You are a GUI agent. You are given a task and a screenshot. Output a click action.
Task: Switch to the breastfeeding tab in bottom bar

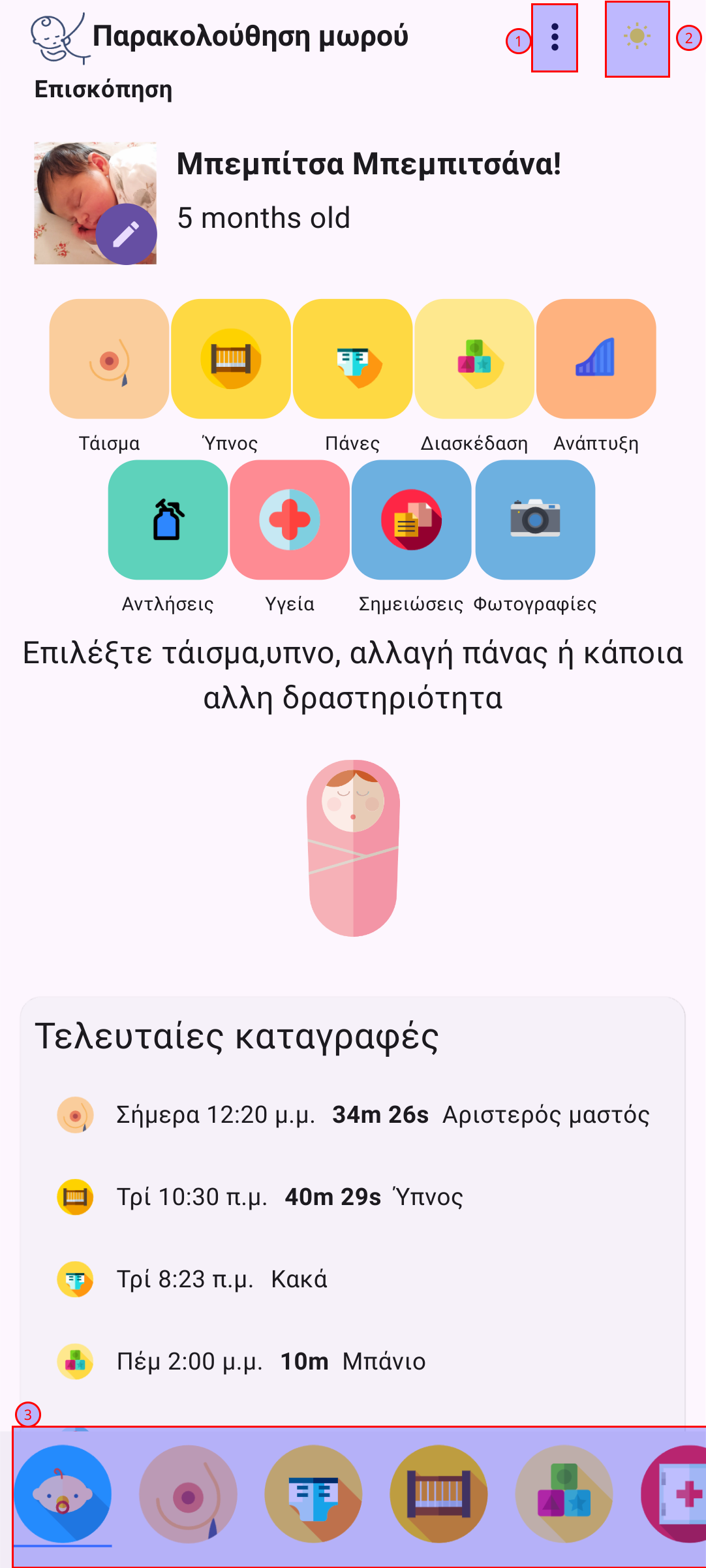[x=188, y=1494]
